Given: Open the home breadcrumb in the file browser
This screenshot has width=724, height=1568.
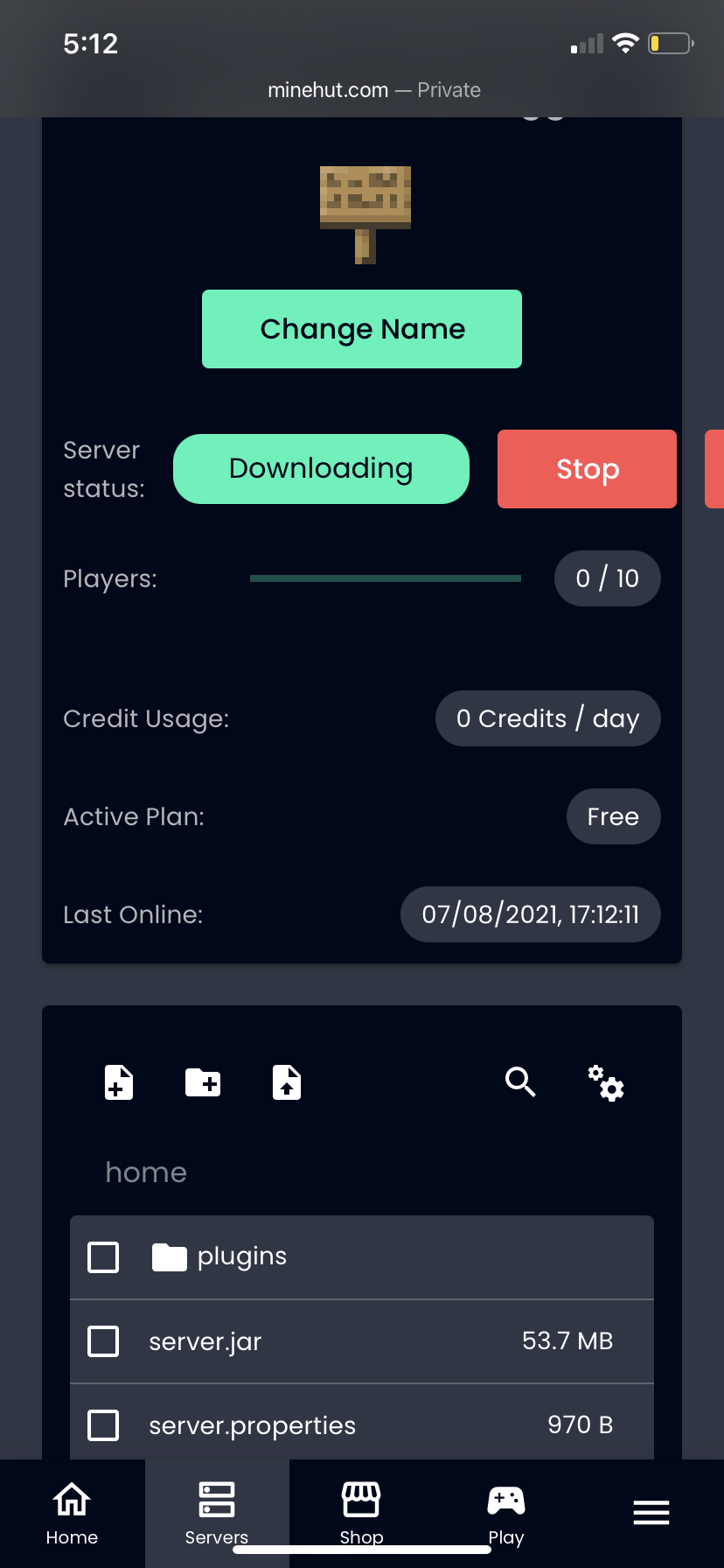Looking at the screenshot, I should pyautogui.click(x=146, y=1172).
